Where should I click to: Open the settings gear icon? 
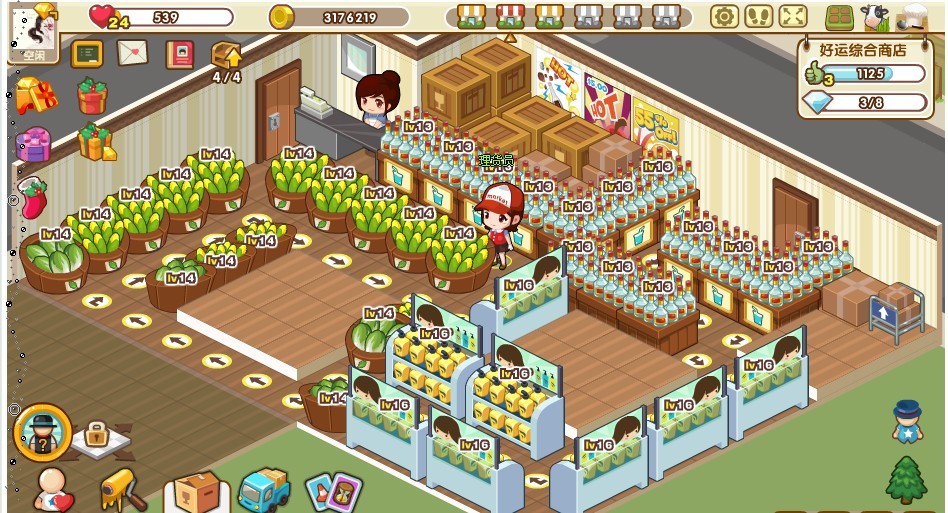(724, 16)
